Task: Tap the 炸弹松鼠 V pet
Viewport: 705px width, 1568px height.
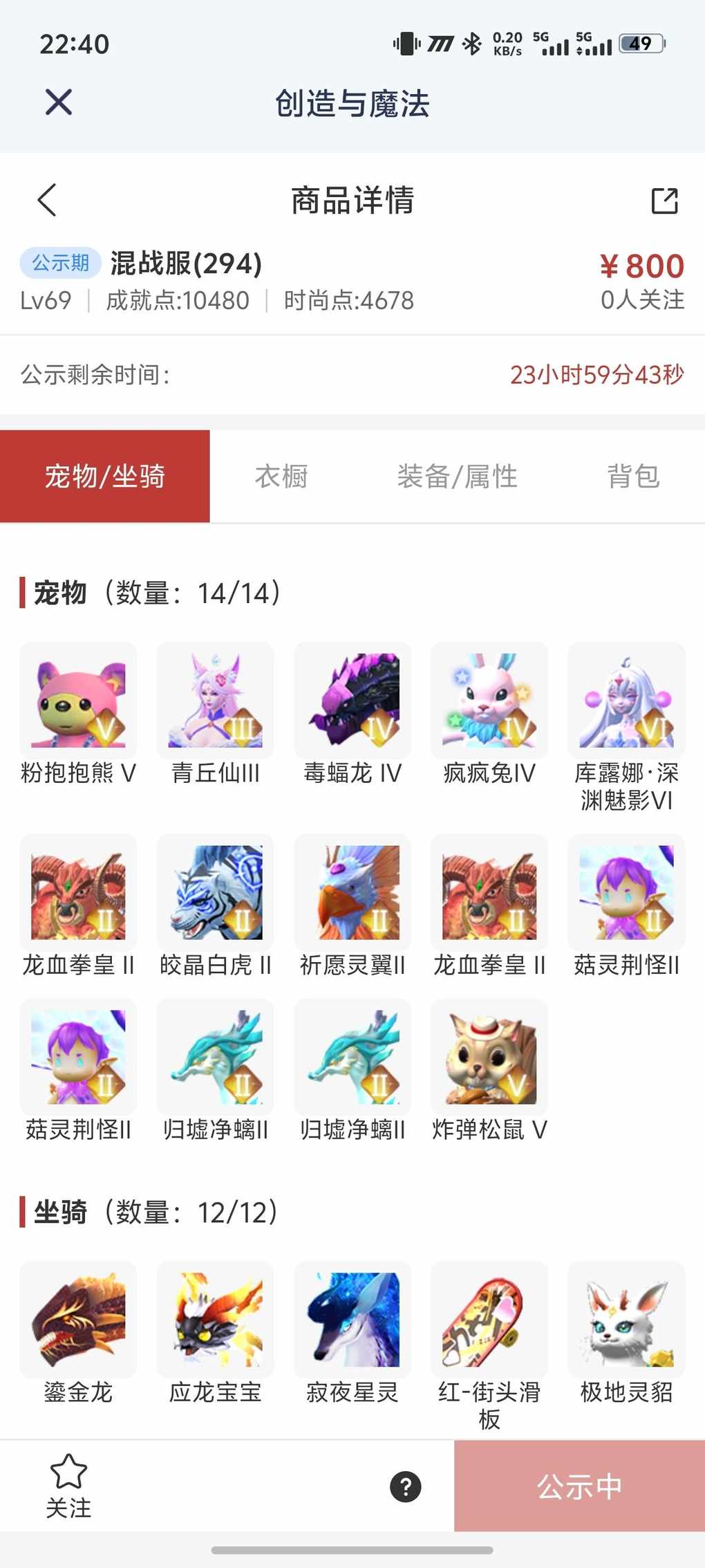Action: [x=489, y=1057]
